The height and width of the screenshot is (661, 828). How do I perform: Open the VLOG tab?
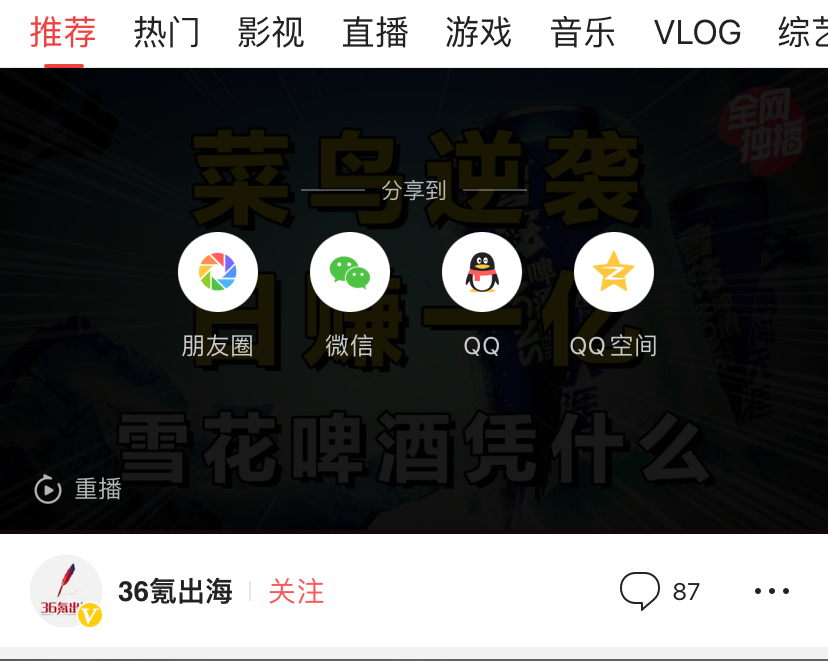698,33
